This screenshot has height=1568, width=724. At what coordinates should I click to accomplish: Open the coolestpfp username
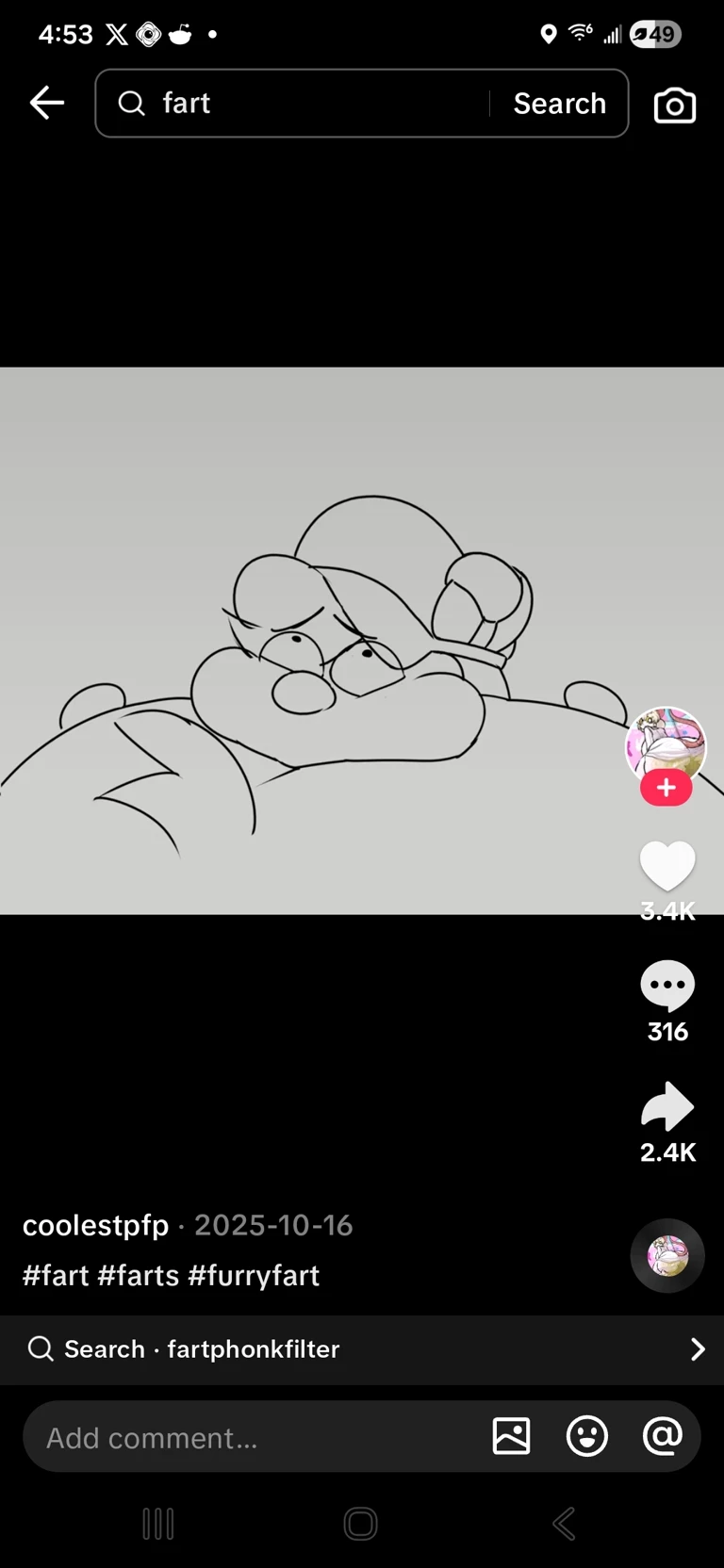coord(95,1225)
